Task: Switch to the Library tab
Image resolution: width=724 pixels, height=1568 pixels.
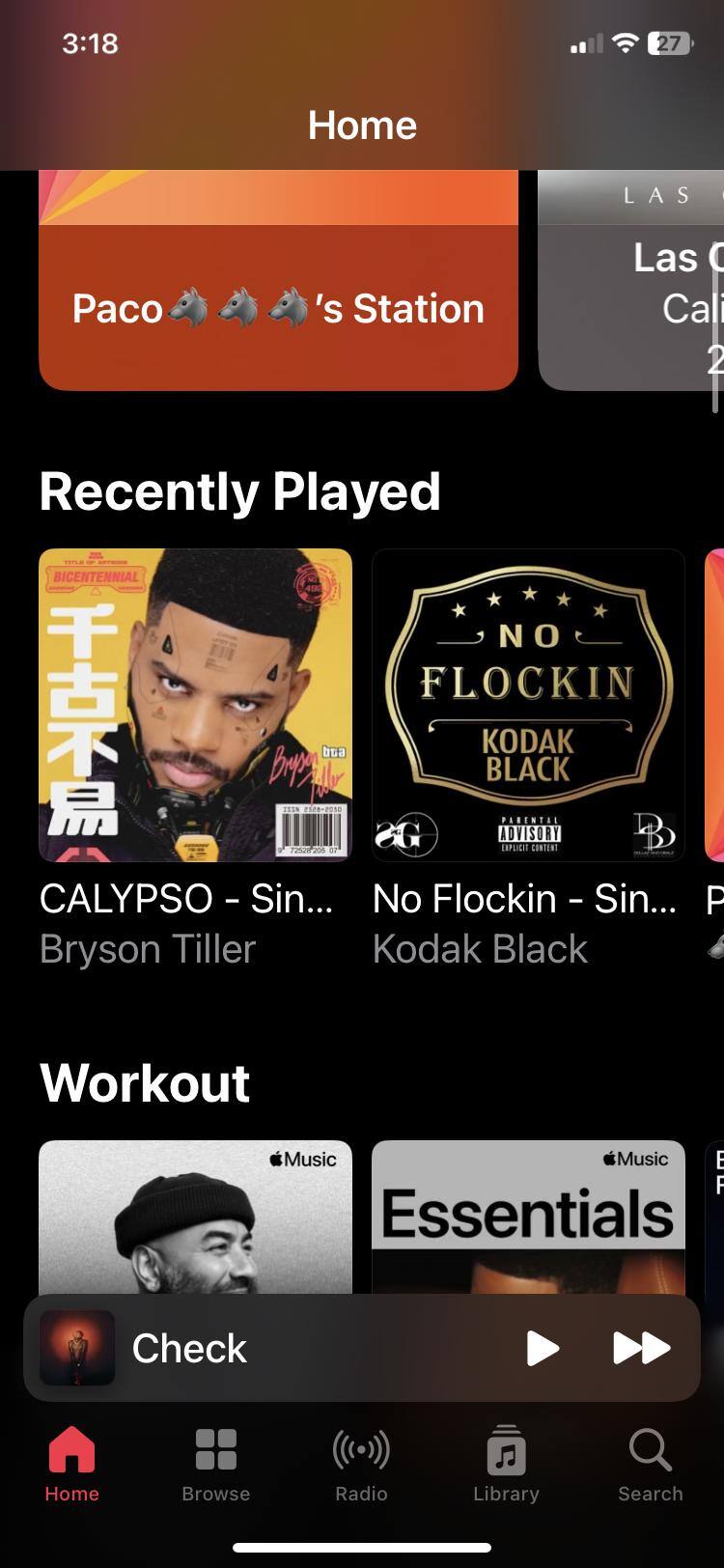Action: click(x=506, y=1464)
